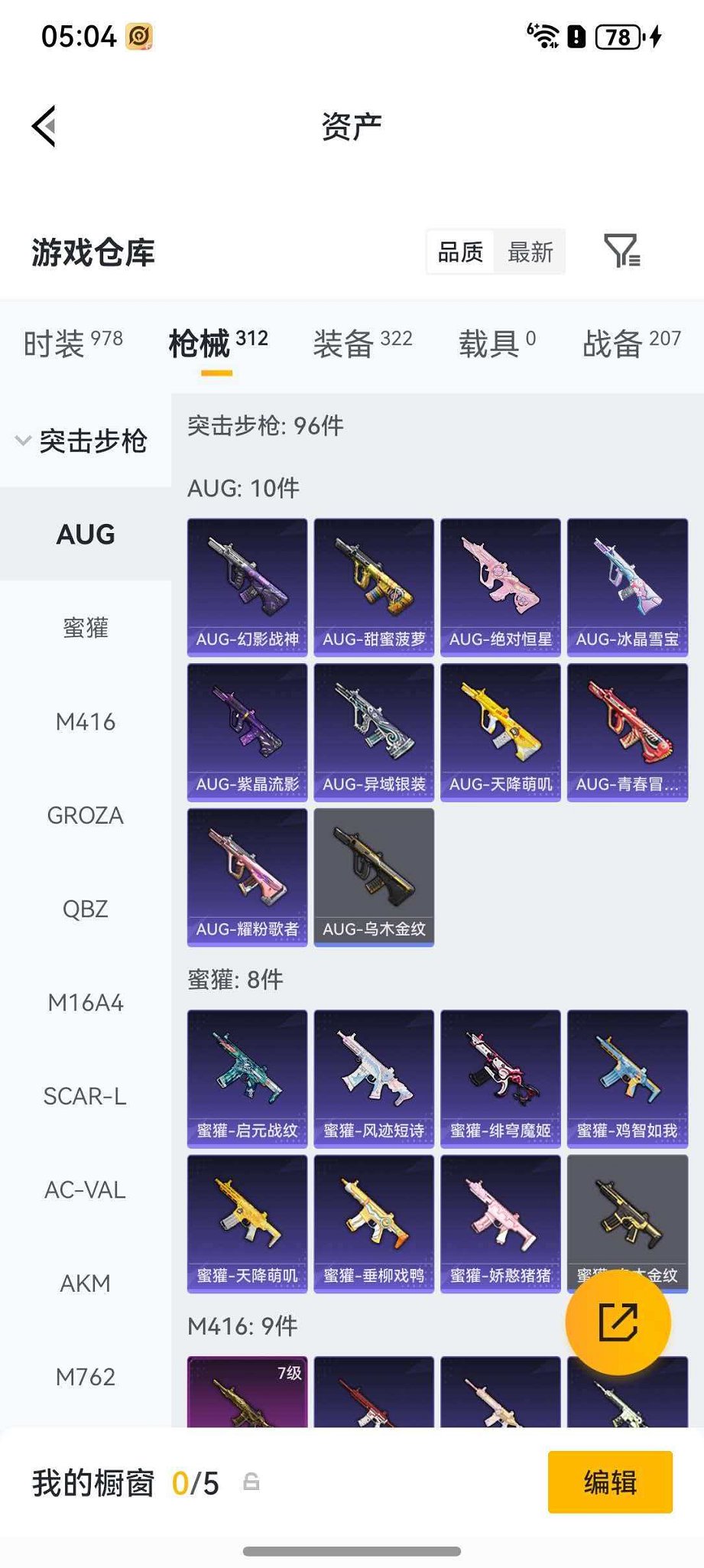
Task: Open the 蜜獾-绯穹魔姬 skin tile
Action: coord(501,1078)
